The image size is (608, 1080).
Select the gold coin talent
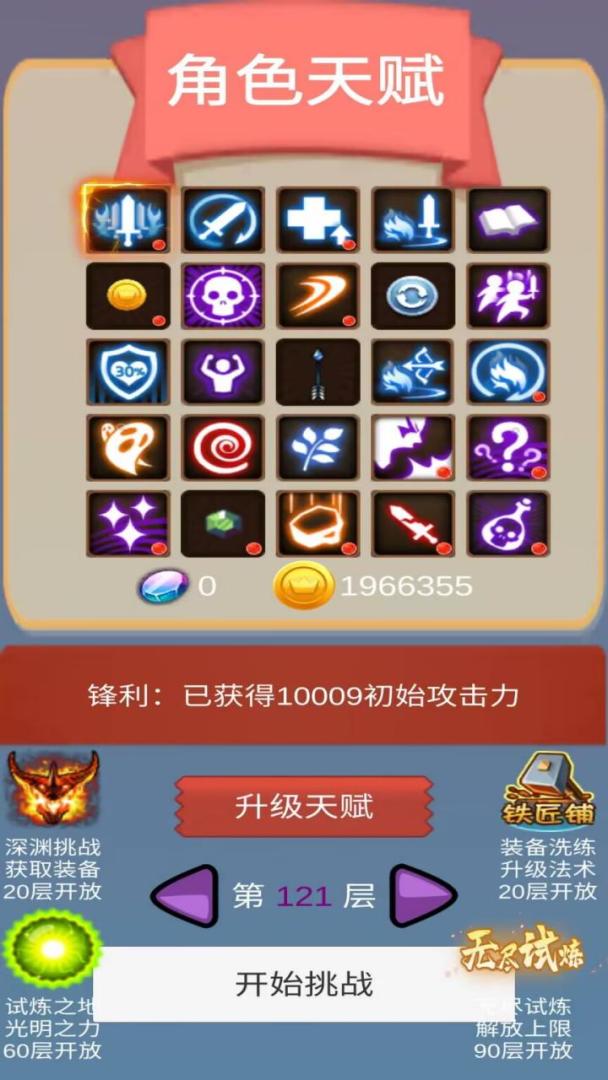click(127, 297)
